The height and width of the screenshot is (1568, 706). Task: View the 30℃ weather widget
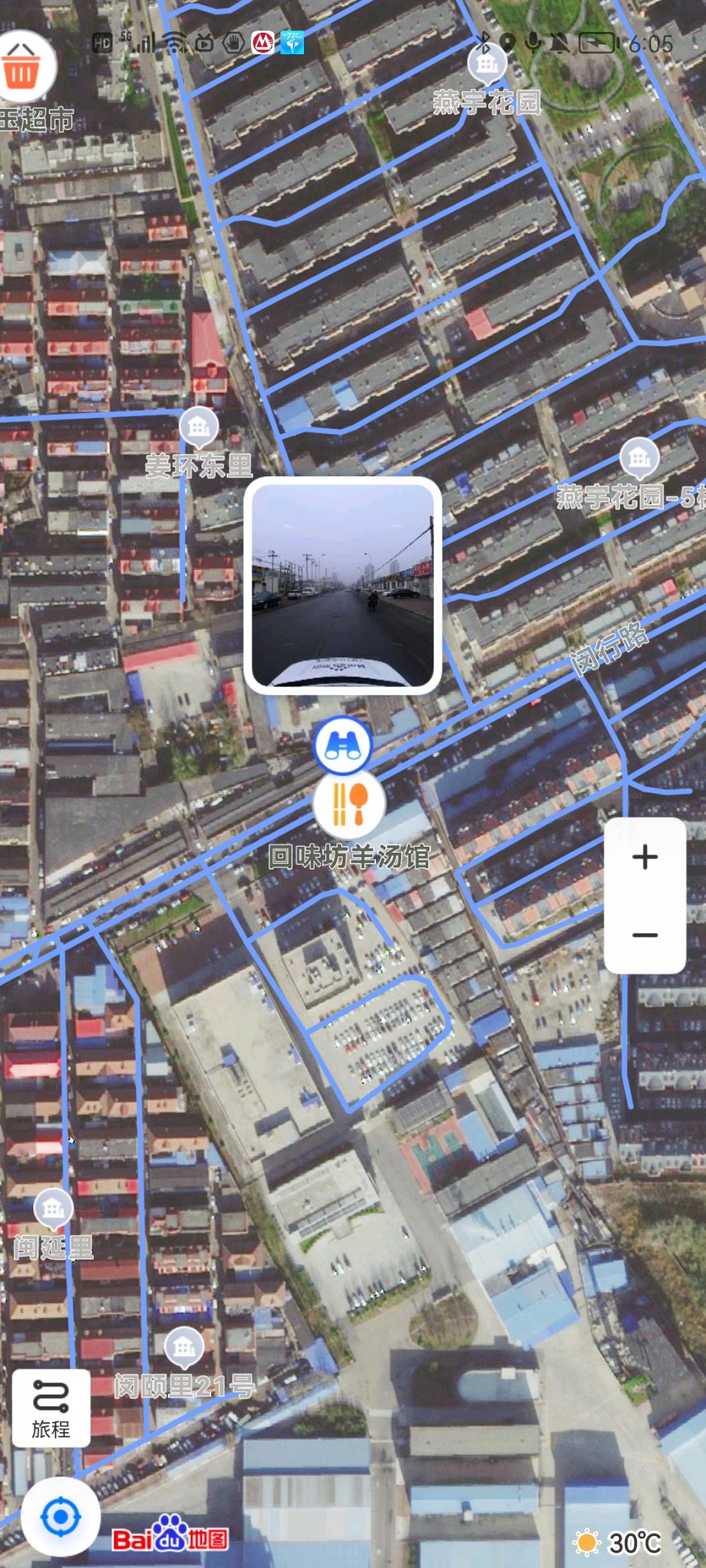click(619, 1542)
